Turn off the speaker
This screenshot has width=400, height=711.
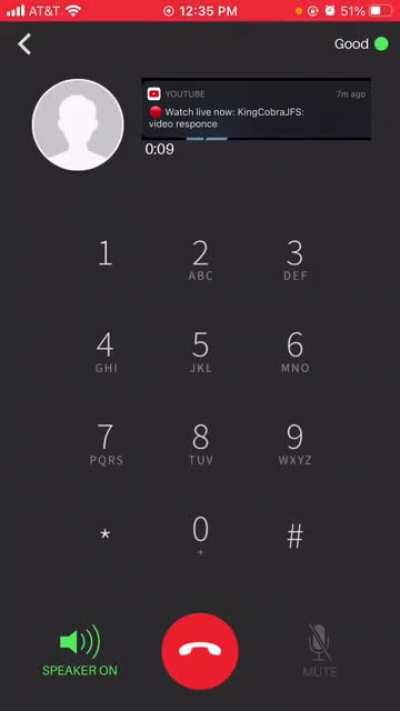click(x=80, y=651)
